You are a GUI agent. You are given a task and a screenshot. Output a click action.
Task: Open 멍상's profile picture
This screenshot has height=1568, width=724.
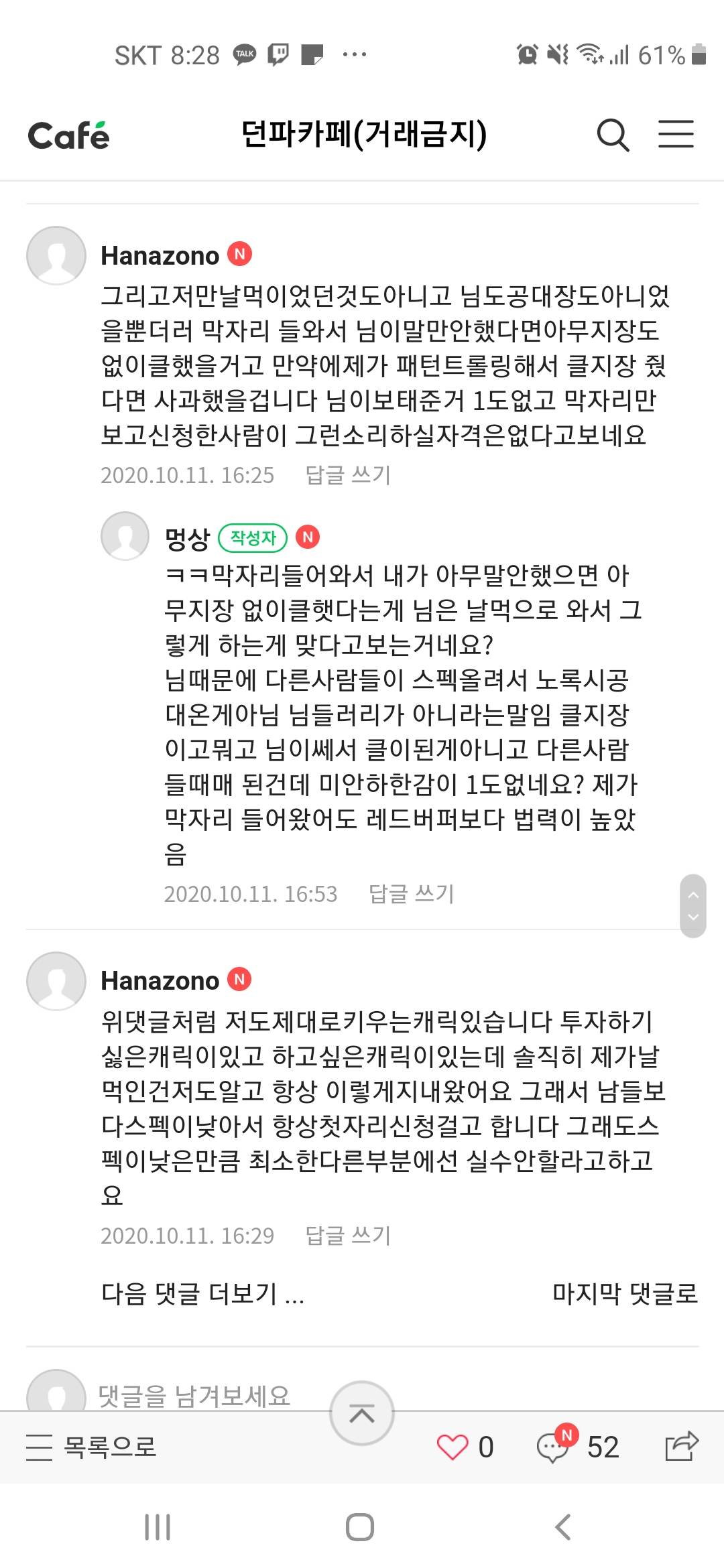125,536
